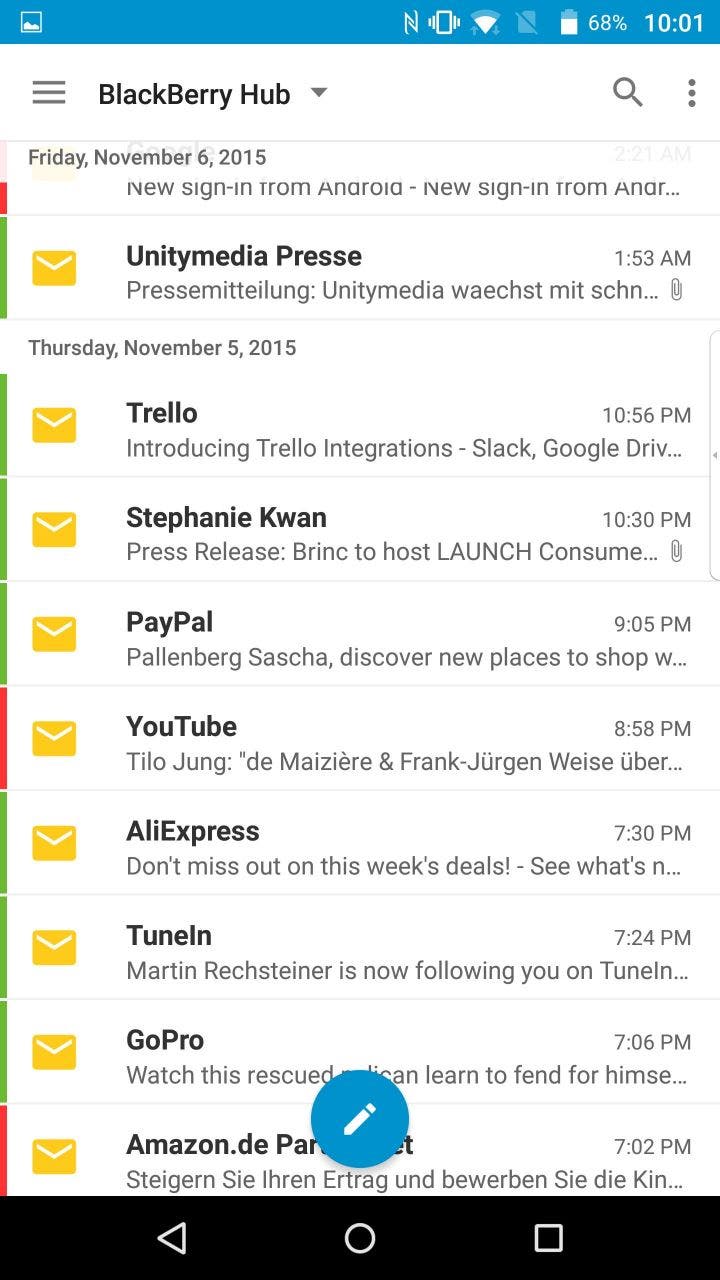Open Stephanie Kwan's press release email

coord(360,530)
